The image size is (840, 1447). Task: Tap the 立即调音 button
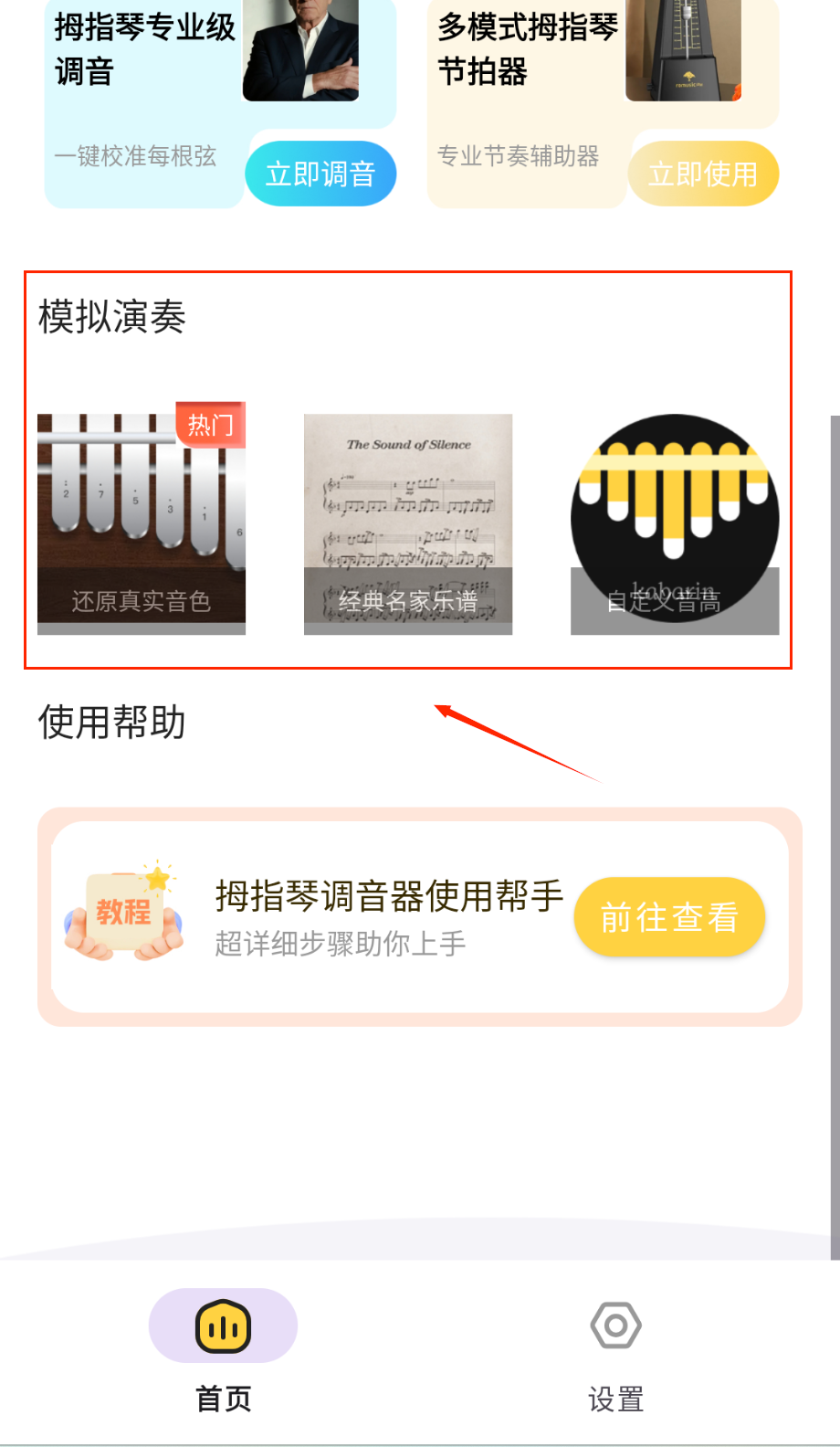(320, 174)
